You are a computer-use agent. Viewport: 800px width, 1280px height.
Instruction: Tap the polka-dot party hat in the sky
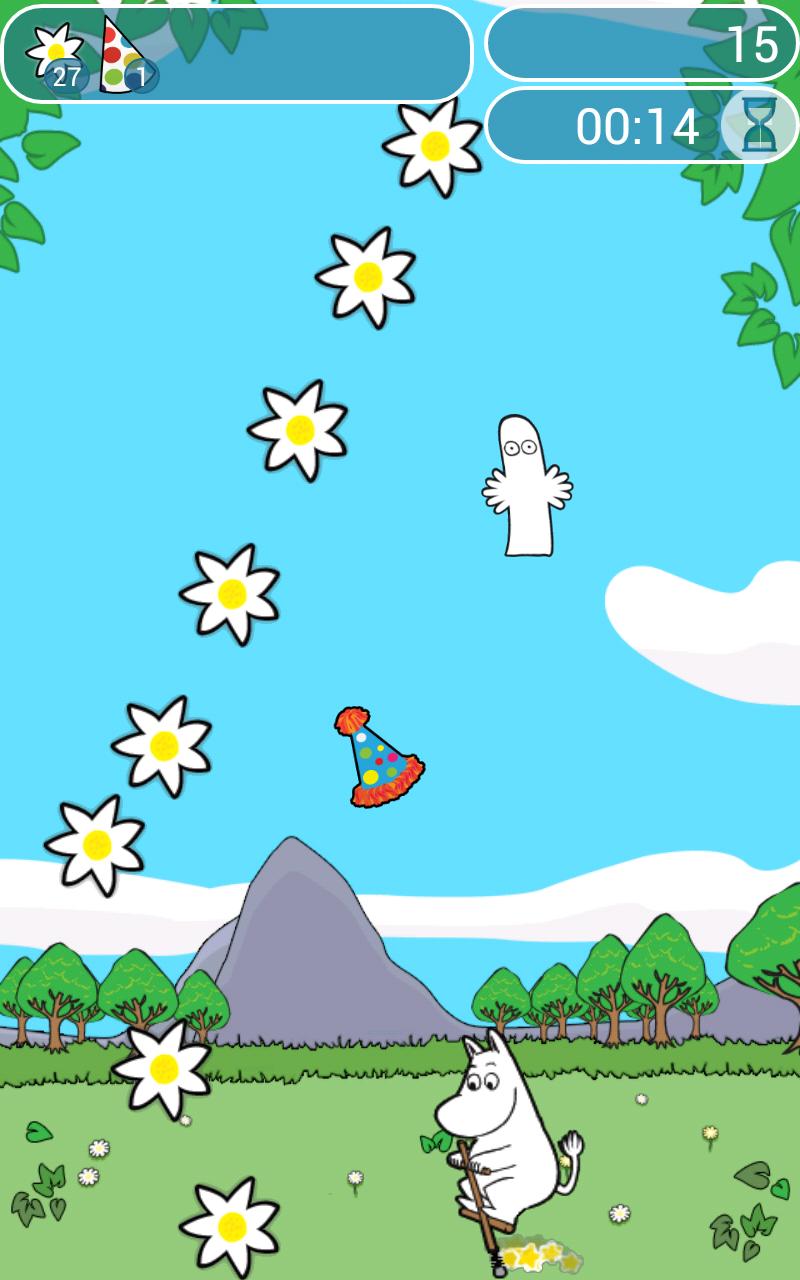(x=378, y=760)
